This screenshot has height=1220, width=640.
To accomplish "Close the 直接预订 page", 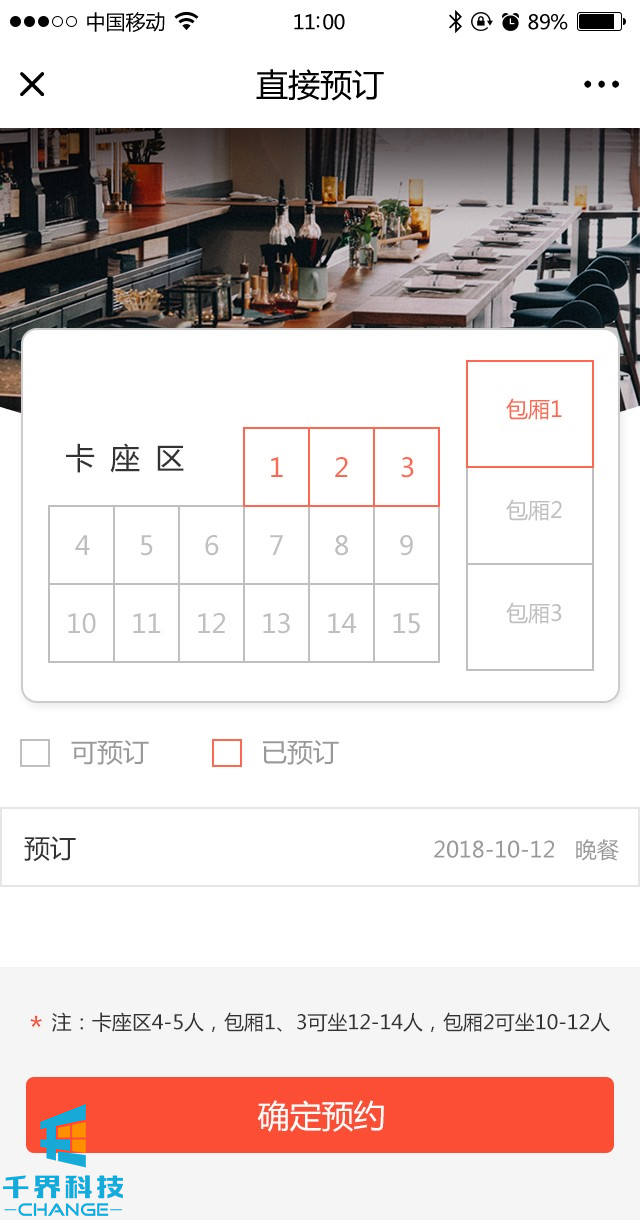I will [32, 84].
